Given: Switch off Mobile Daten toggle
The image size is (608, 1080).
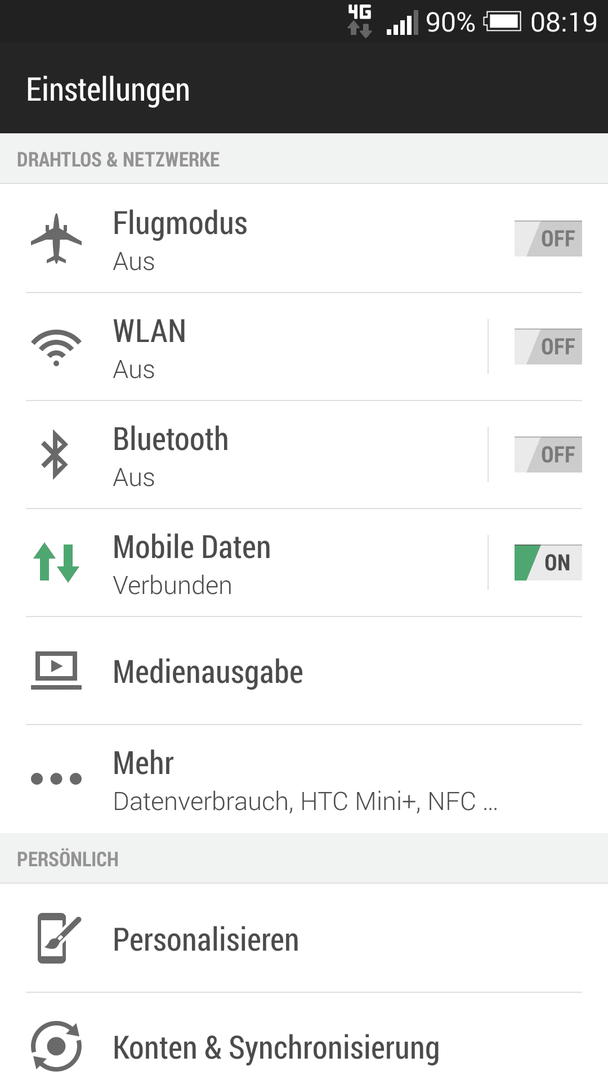Looking at the screenshot, I should [x=547, y=562].
